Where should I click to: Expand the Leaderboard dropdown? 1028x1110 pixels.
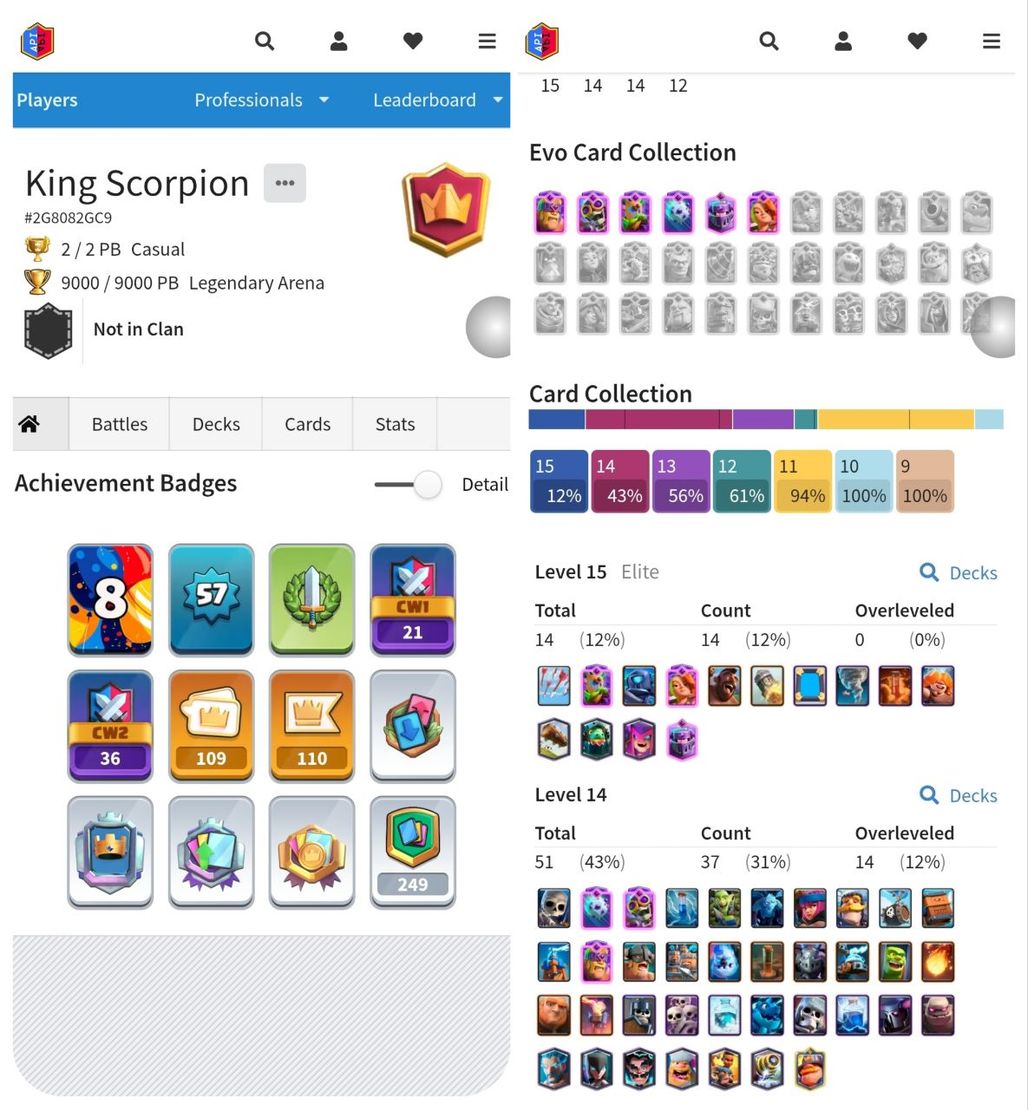(x=437, y=100)
